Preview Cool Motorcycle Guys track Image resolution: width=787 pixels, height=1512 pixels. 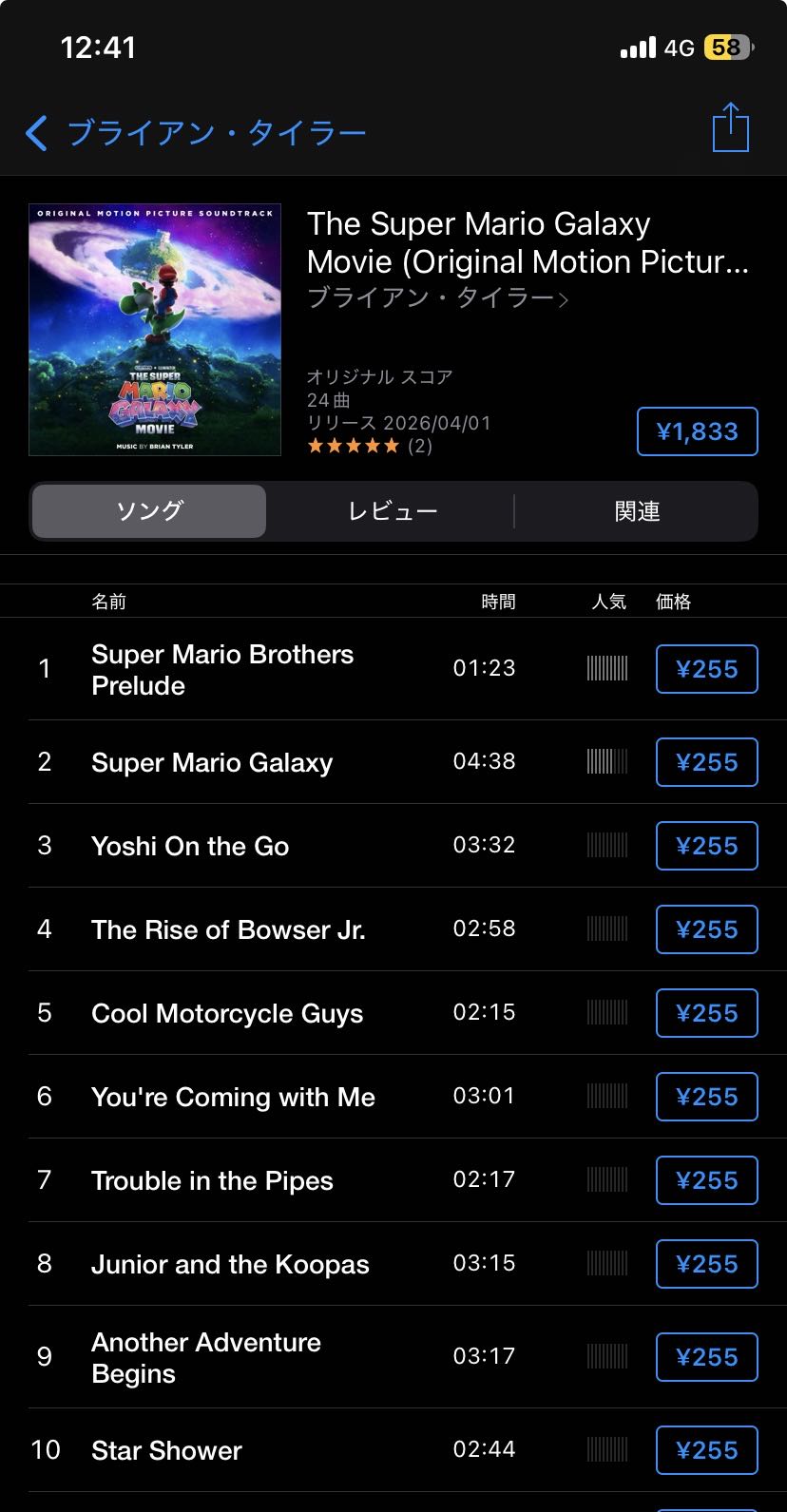(227, 1013)
